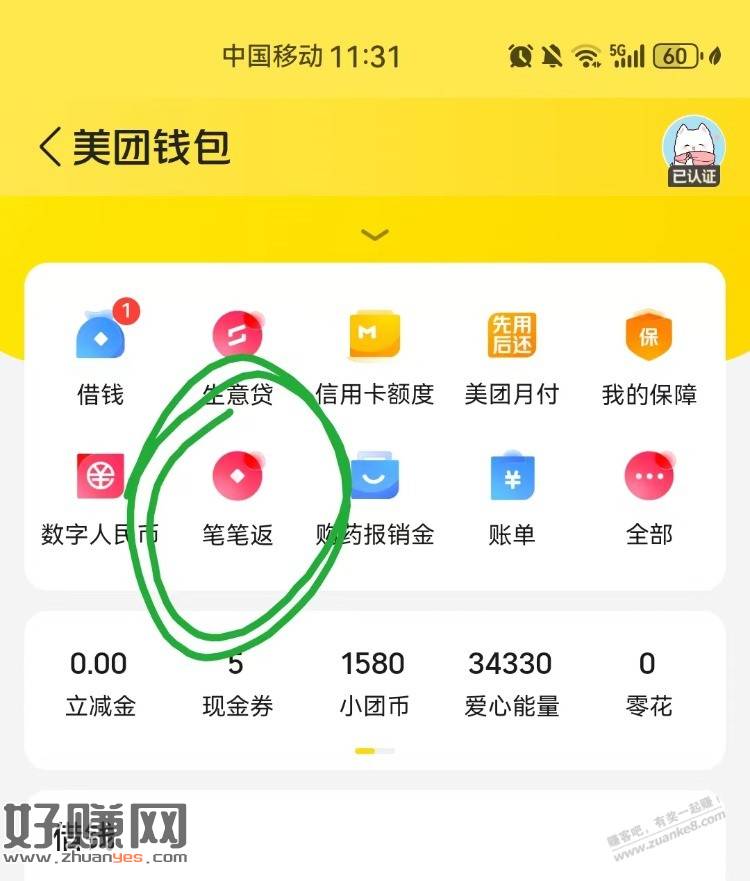
Task: Open 购药报销金 medicine reimbursement
Action: pyautogui.click(x=374, y=496)
